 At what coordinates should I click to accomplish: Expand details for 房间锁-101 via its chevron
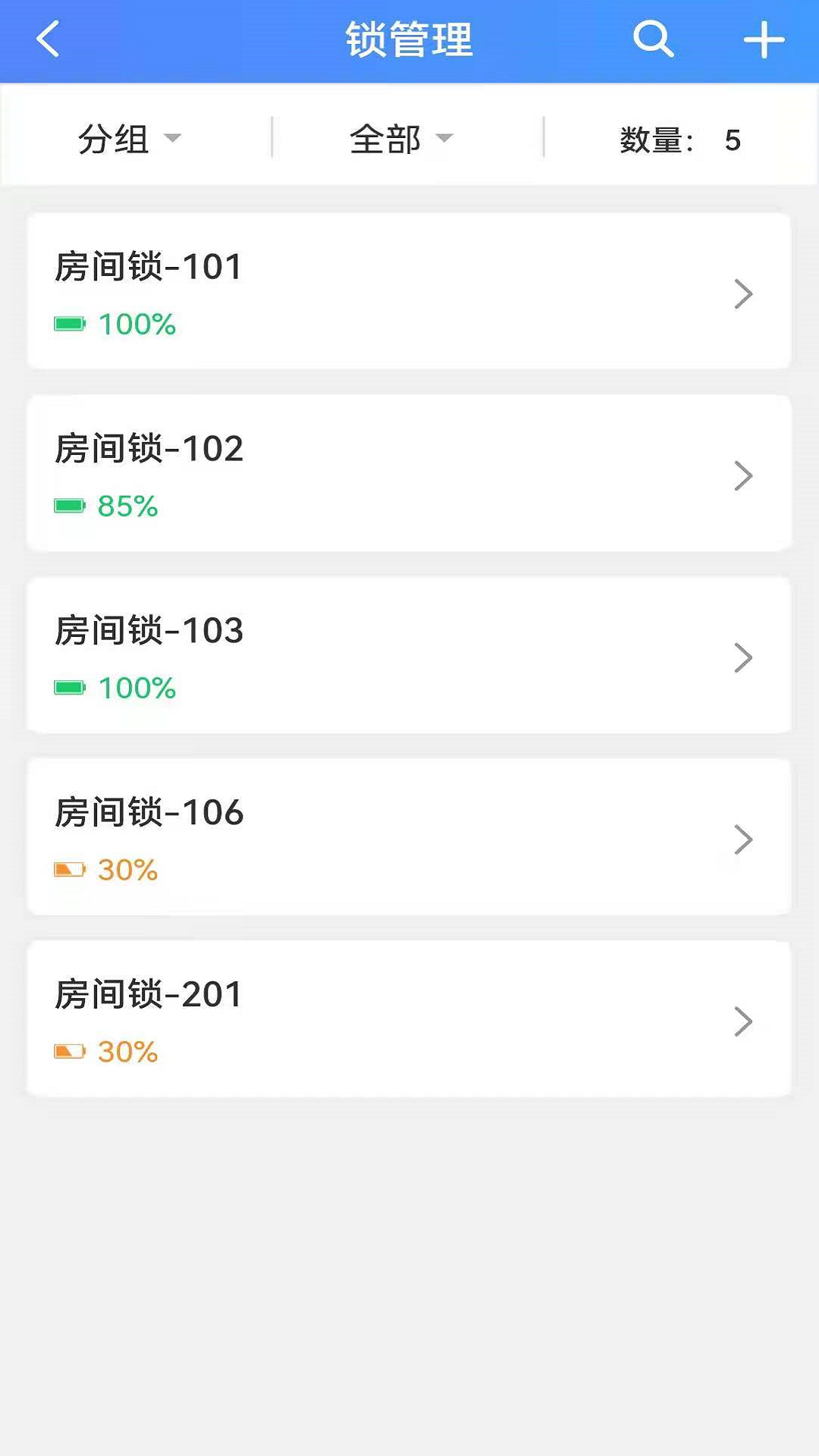click(x=743, y=294)
